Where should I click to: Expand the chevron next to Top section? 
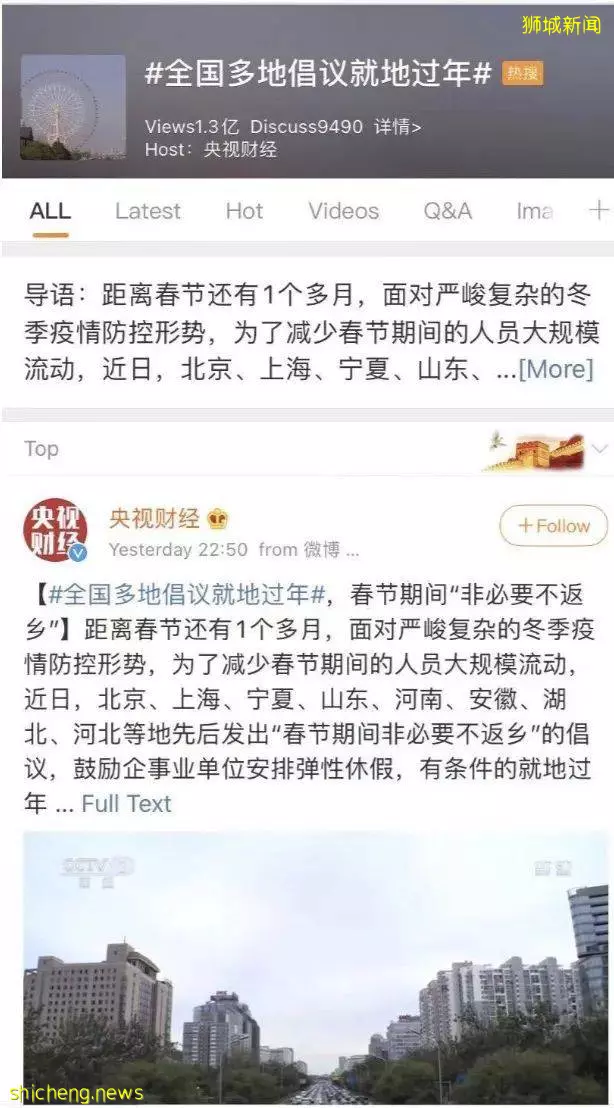(599, 449)
